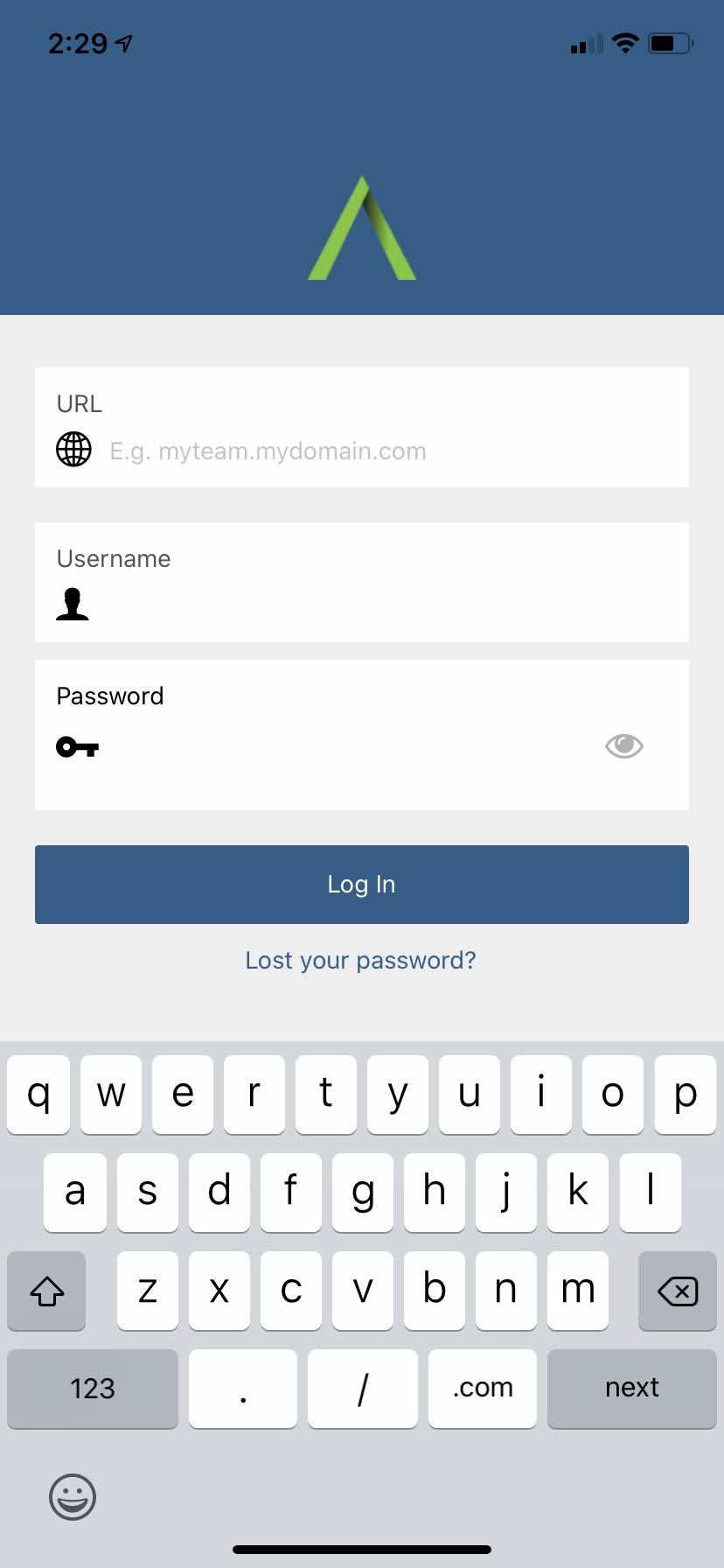The height and width of the screenshot is (1568, 724).
Task: Tap the Log In button
Action: click(x=362, y=885)
